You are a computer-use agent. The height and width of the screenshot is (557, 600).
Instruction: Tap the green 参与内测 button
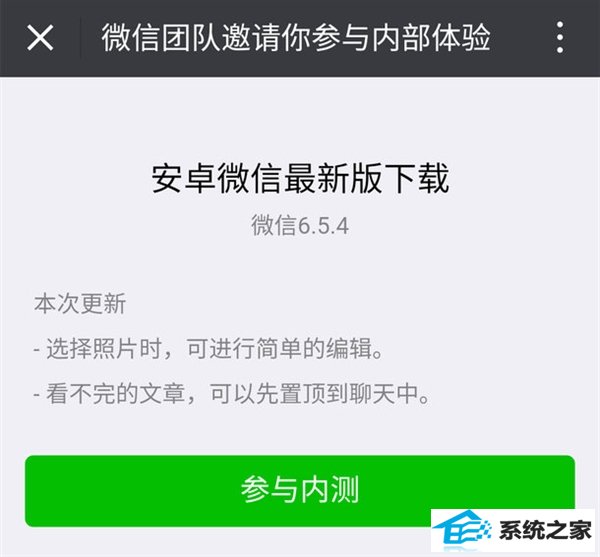point(300,490)
